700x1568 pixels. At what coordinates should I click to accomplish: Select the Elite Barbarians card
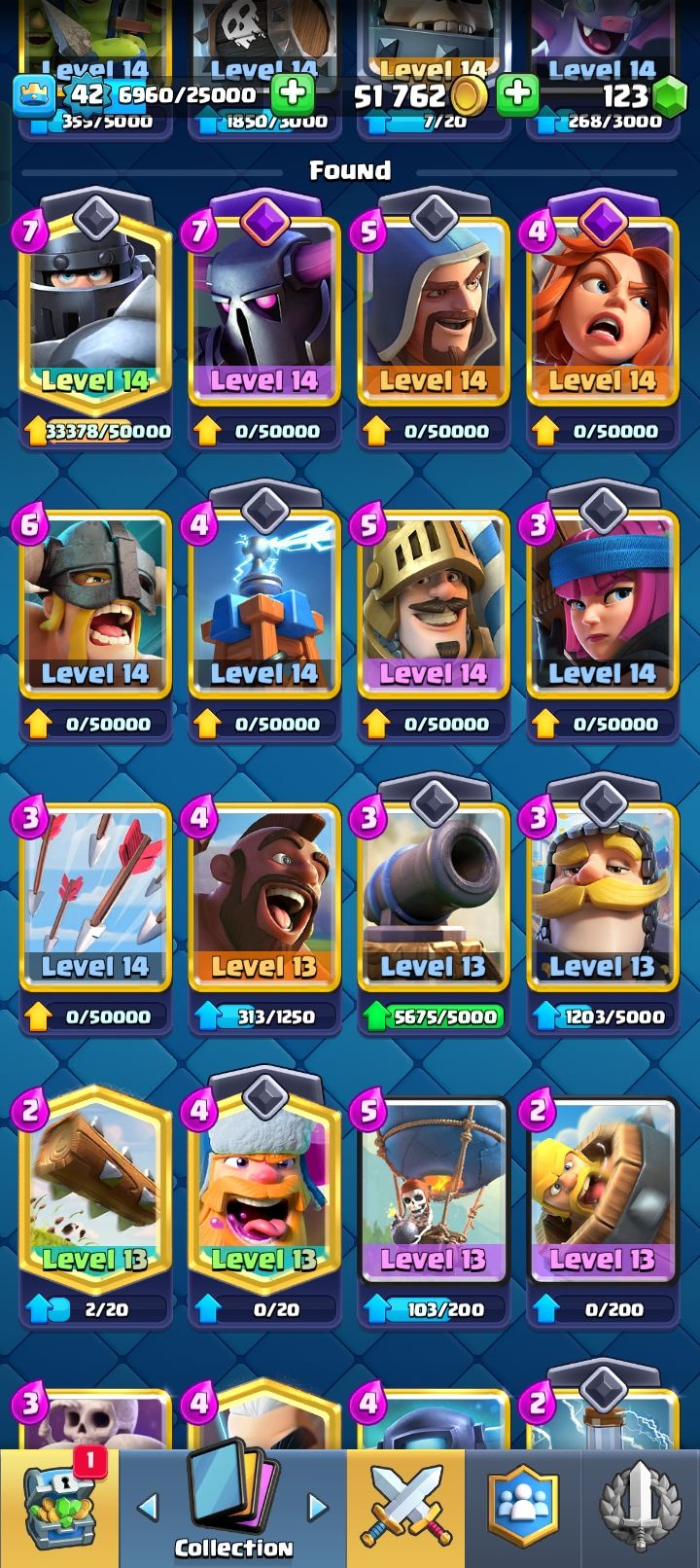point(95,603)
